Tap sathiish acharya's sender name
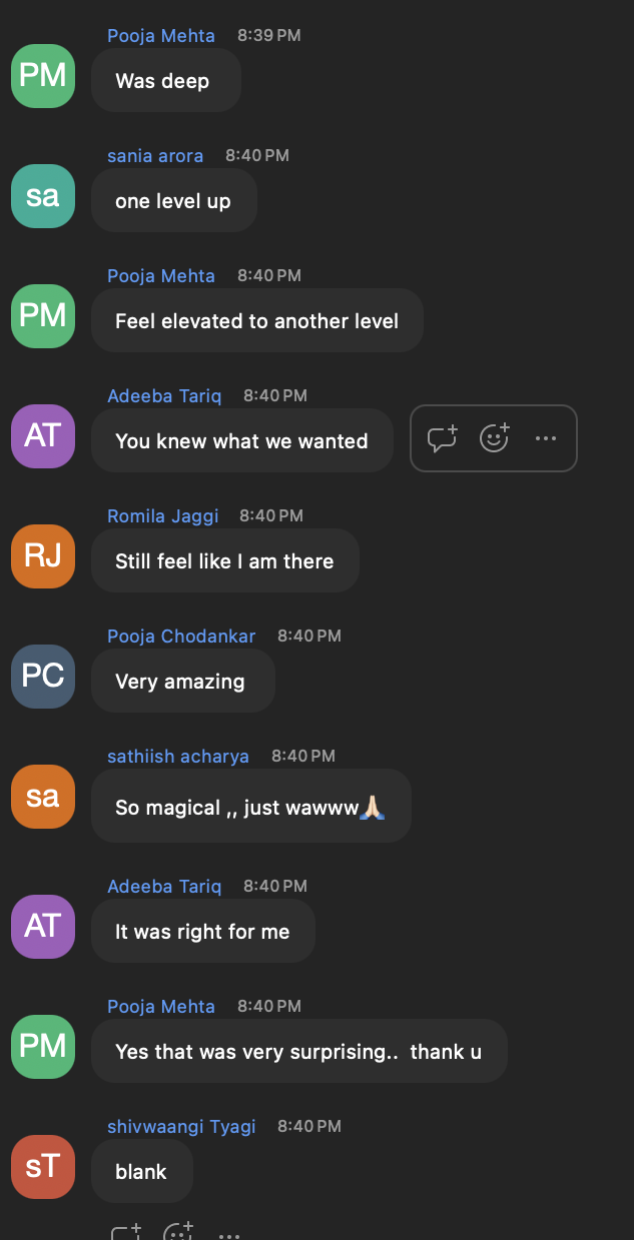 pyautogui.click(x=178, y=756)
